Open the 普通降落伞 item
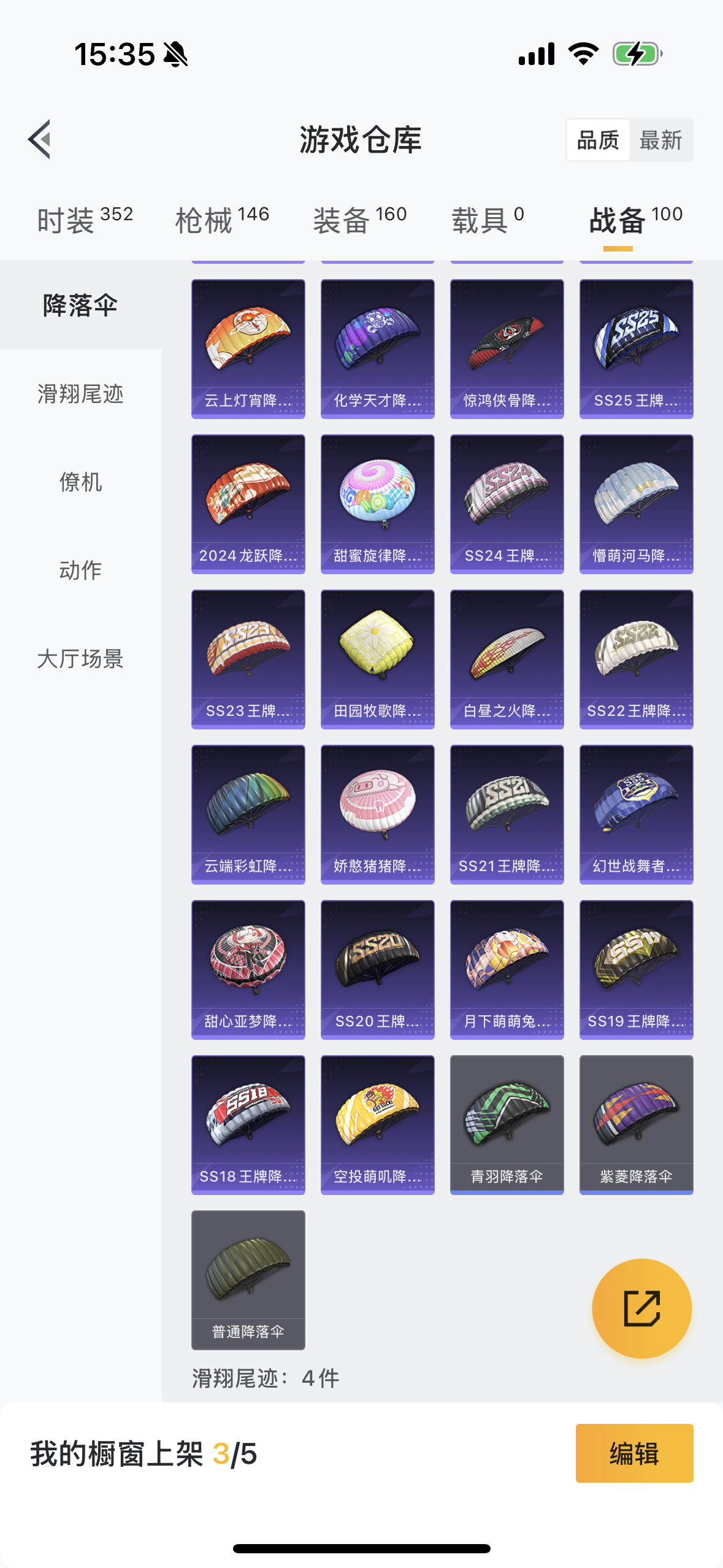723x1568 pixels. pyautogui.click(x=248, y=1280)
